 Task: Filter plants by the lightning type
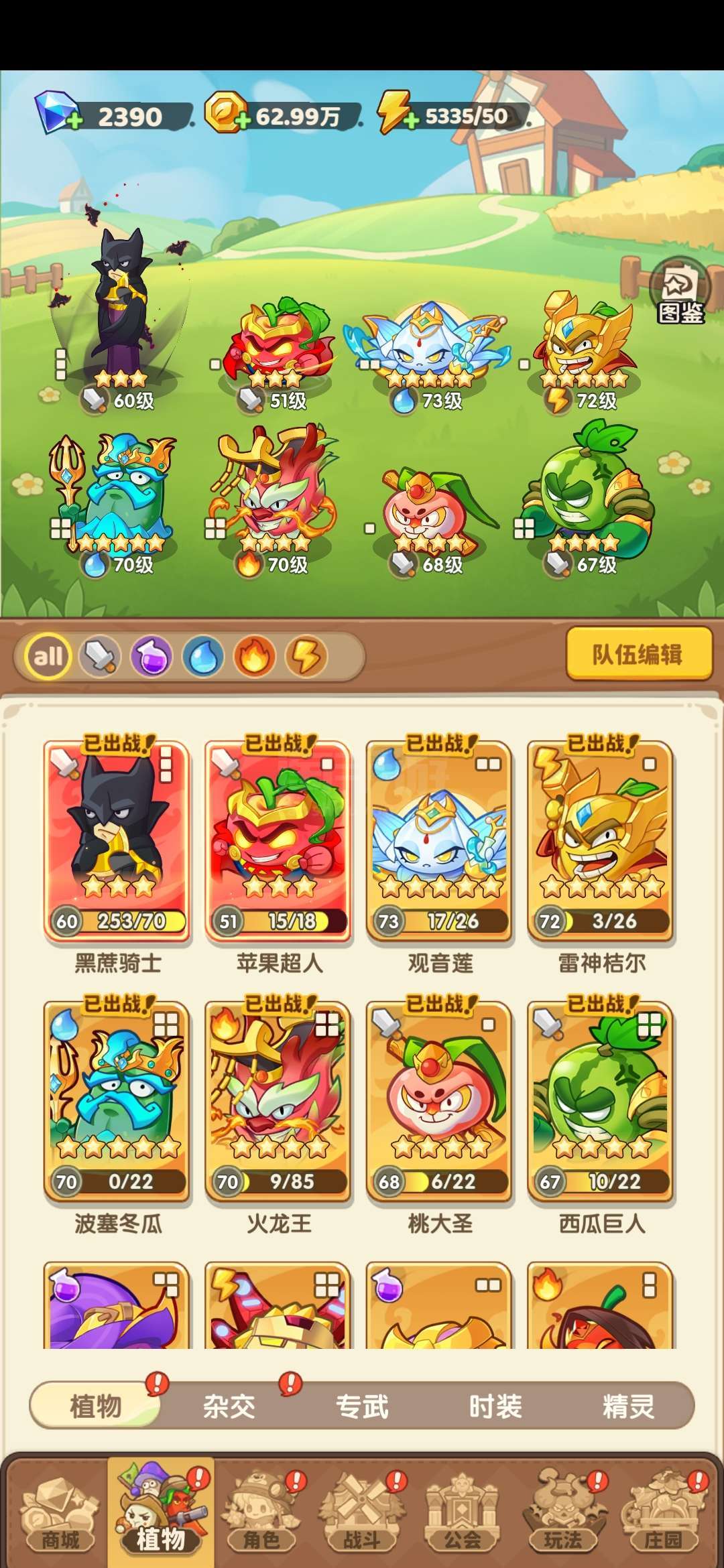point(306,656)
